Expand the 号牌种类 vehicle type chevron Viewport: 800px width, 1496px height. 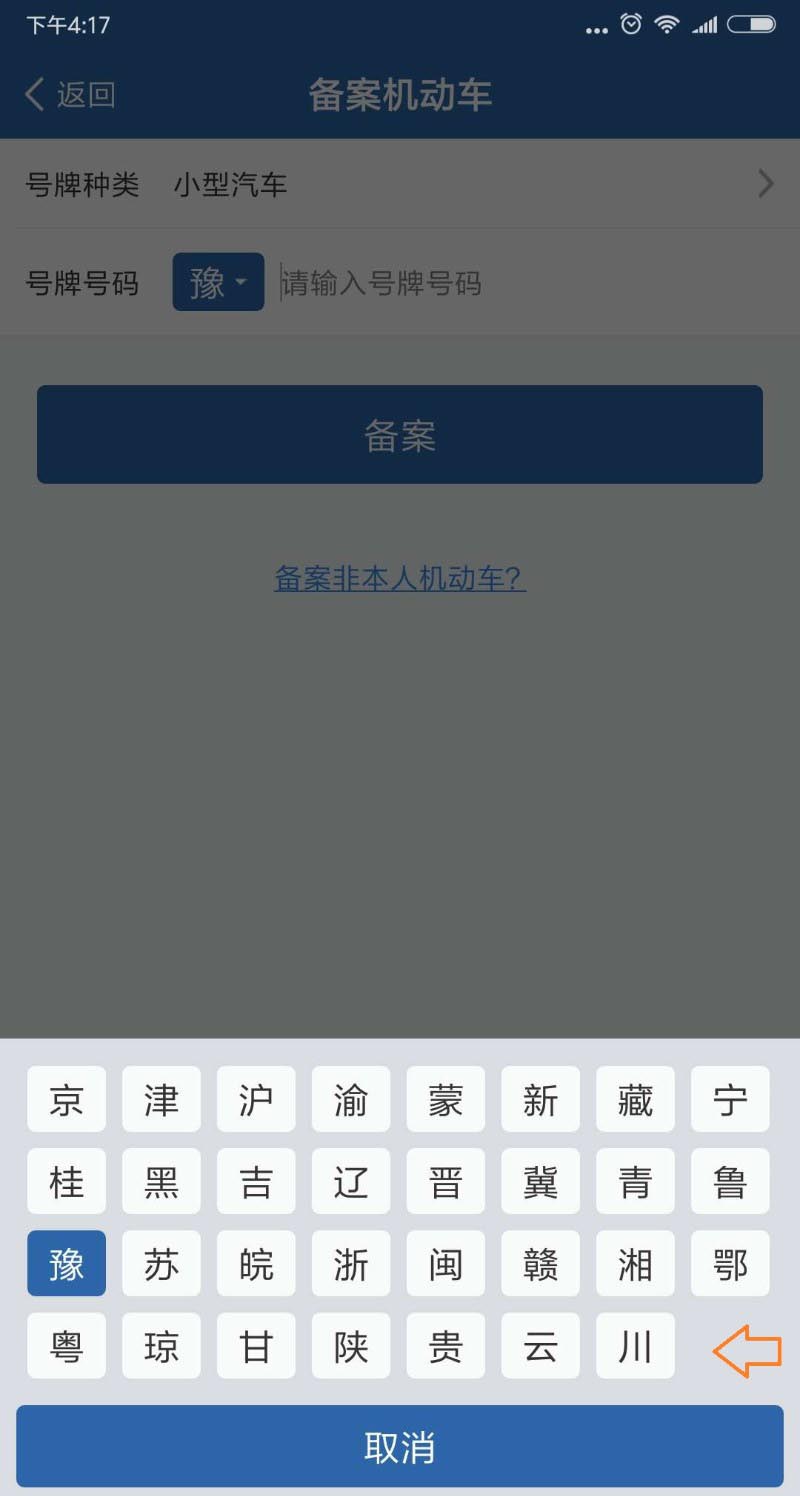pyautogui.click(x=765, y=184)
